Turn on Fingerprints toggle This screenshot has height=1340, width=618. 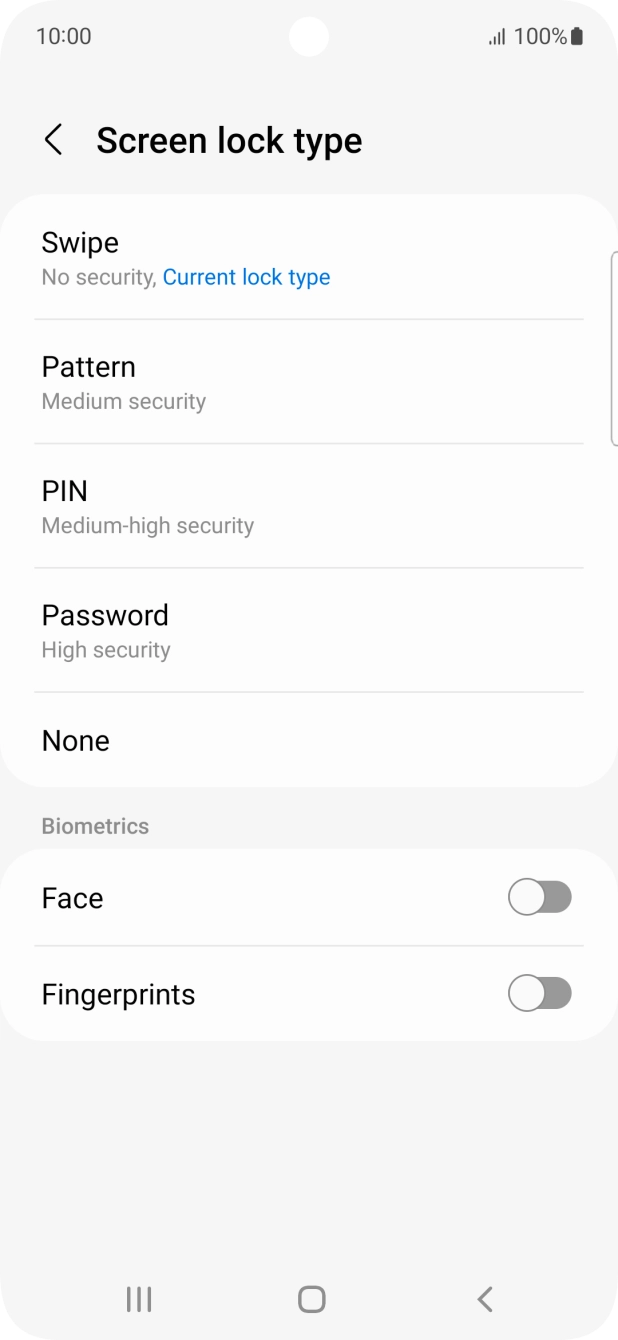point(539,994)
